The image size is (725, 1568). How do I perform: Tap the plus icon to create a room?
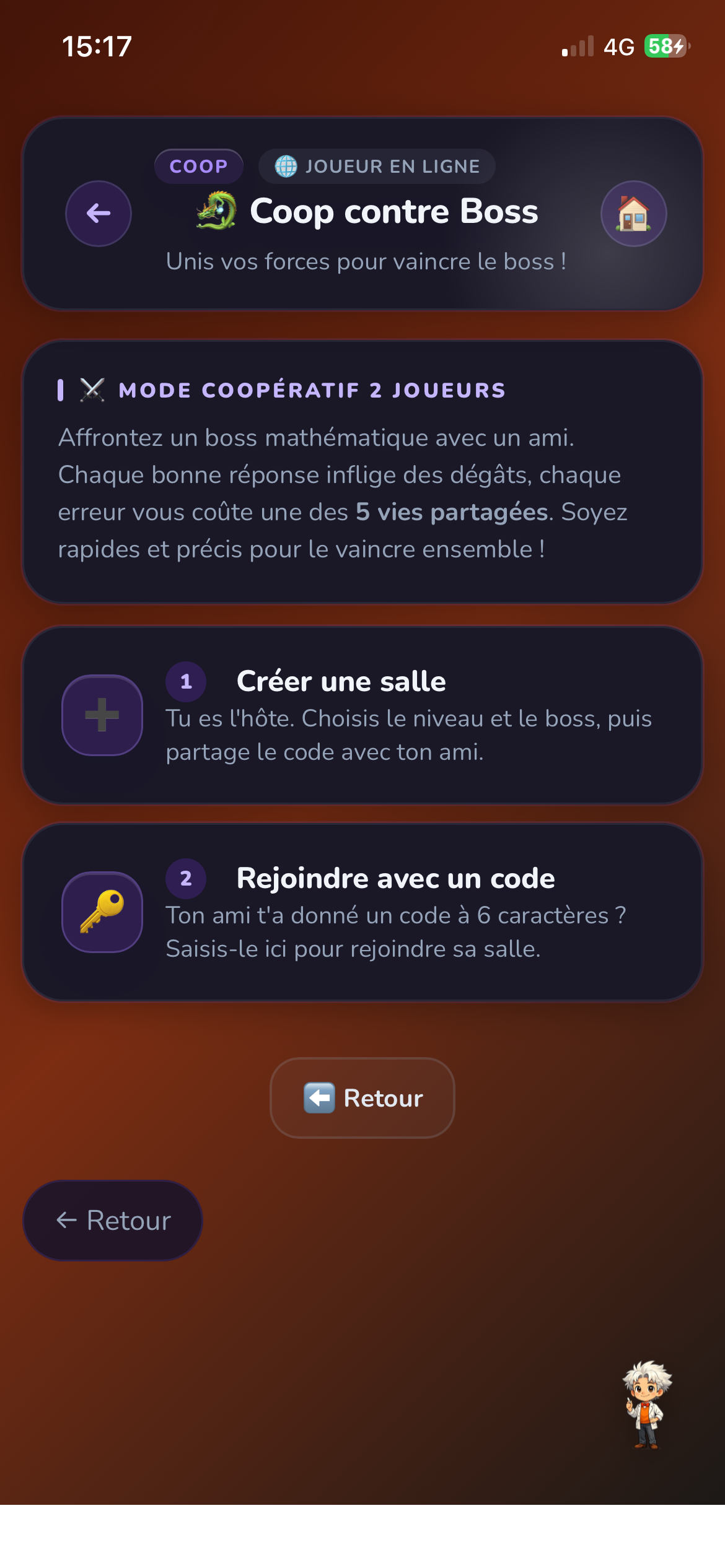click(101, 713)
